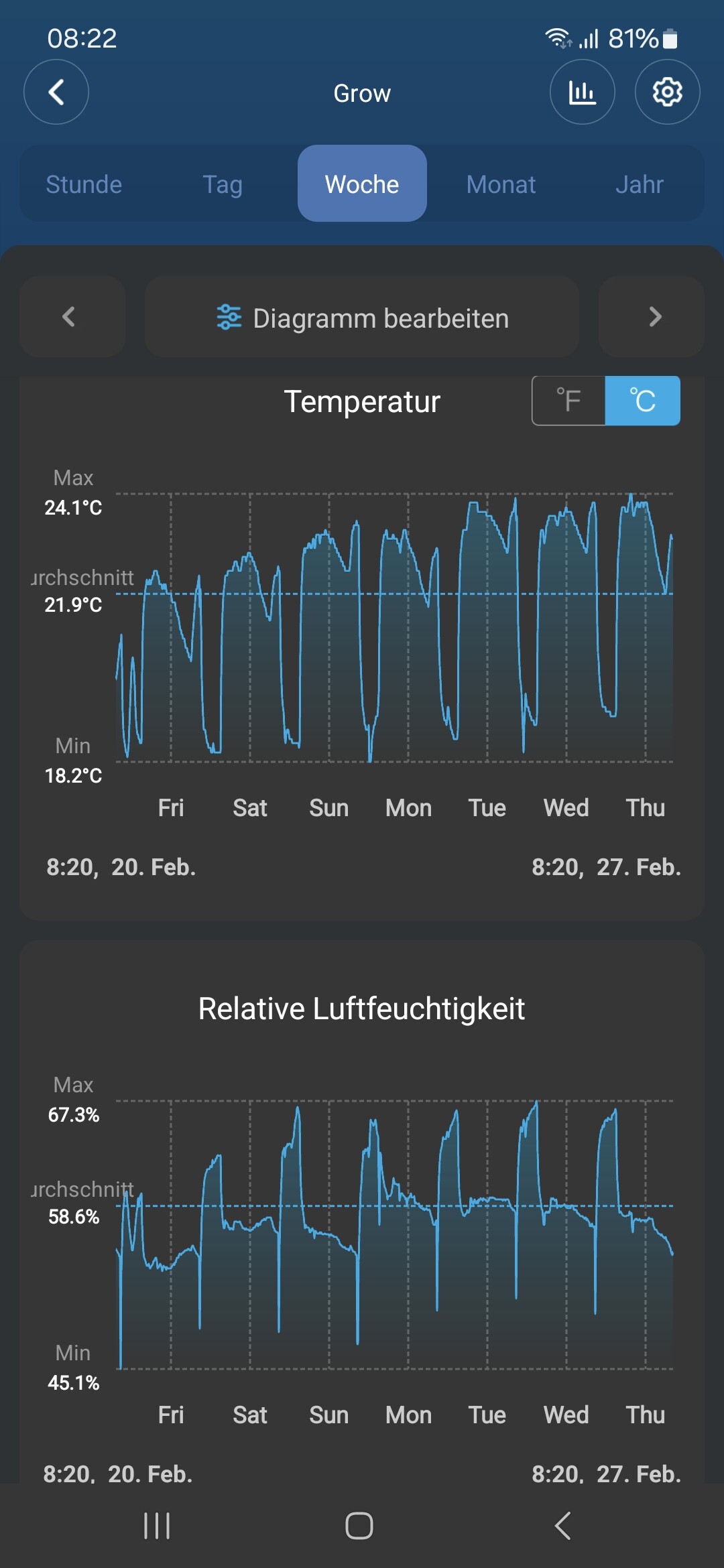Switch to the Jahr tab
Screen dimensions: 724x1568
640,184
